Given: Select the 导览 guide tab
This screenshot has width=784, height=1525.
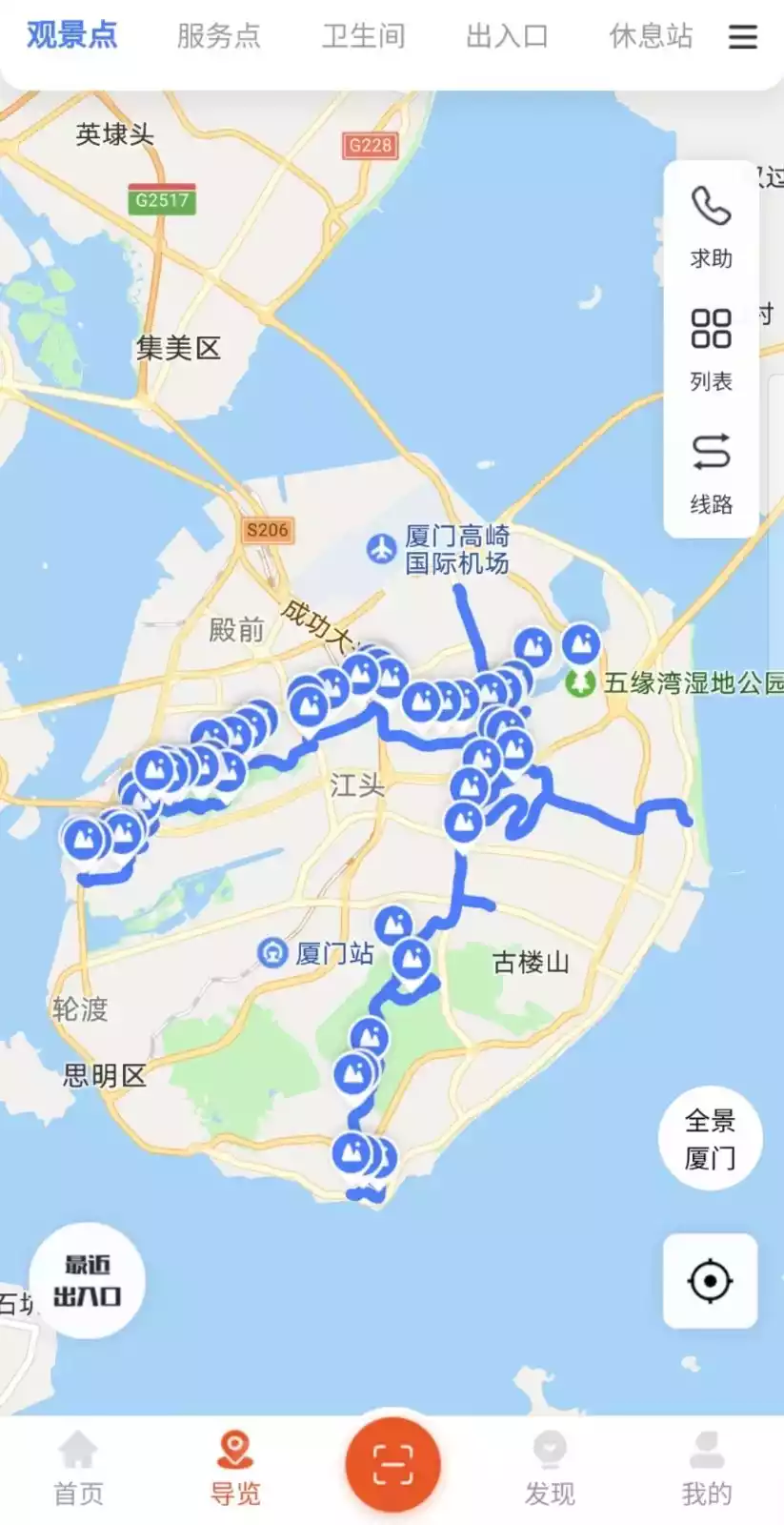Looking at the screenshot, I should [x=235, y=1470].
